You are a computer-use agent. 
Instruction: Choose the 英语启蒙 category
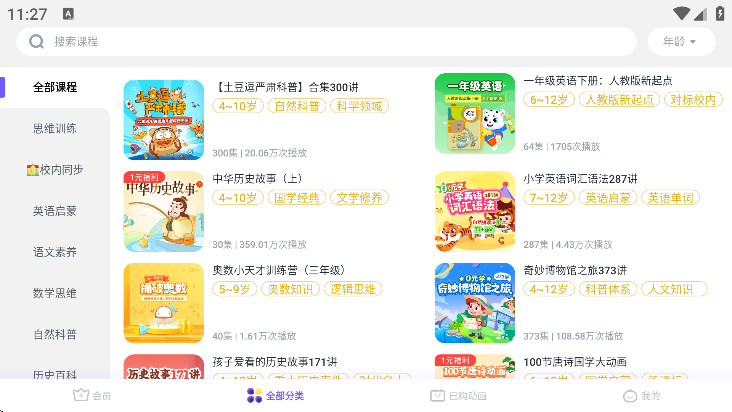pos(55,211)
